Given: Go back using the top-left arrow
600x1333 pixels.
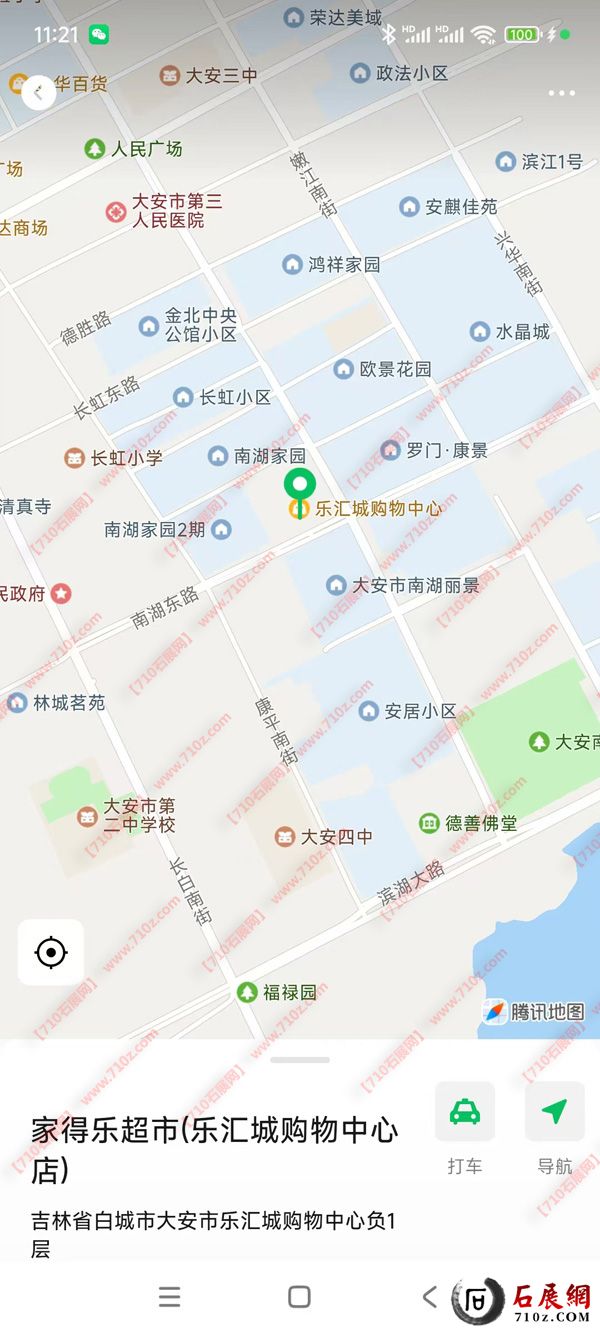Looking at the screenshot, I should 38,92.
